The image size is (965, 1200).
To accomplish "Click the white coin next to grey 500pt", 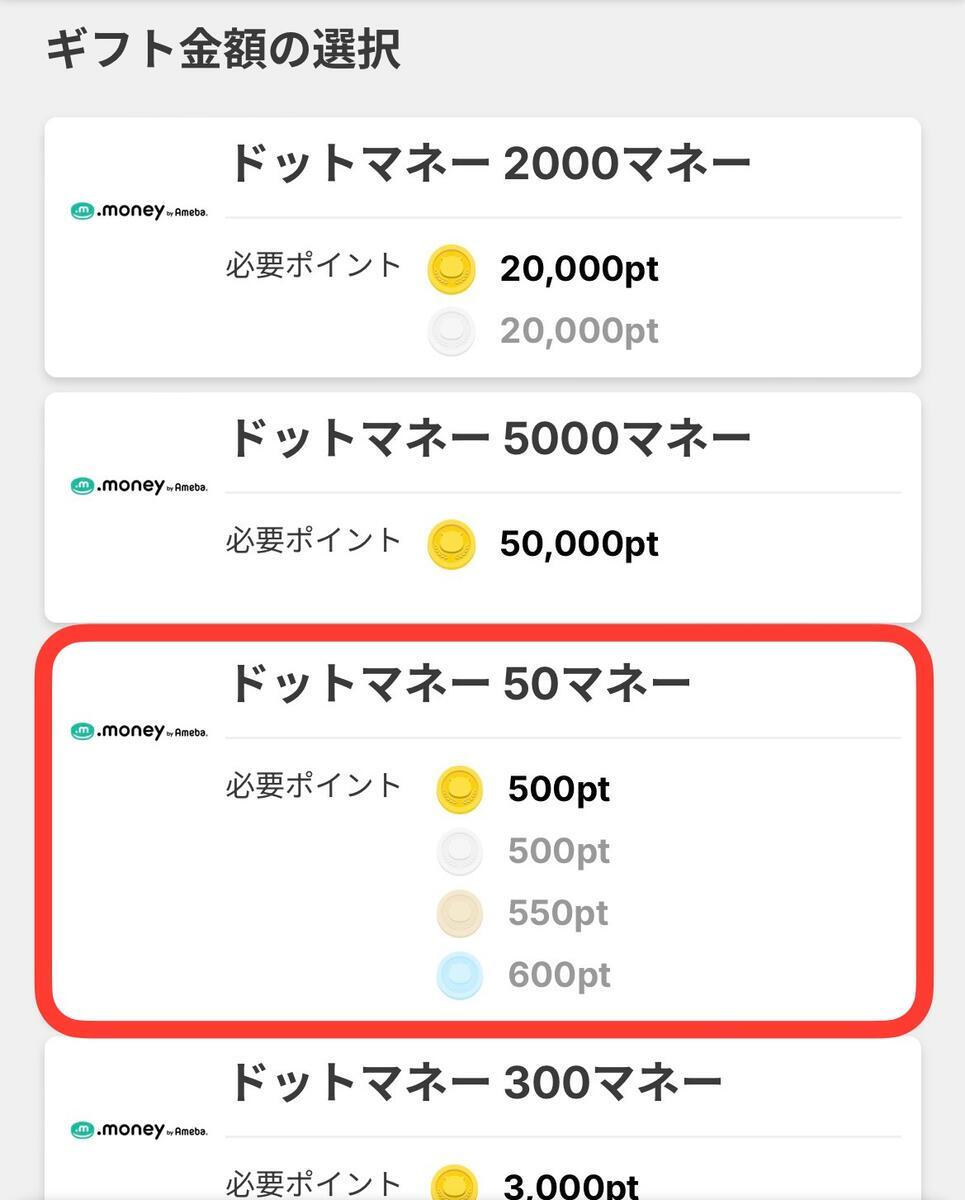I will click(x=460, y=851).
